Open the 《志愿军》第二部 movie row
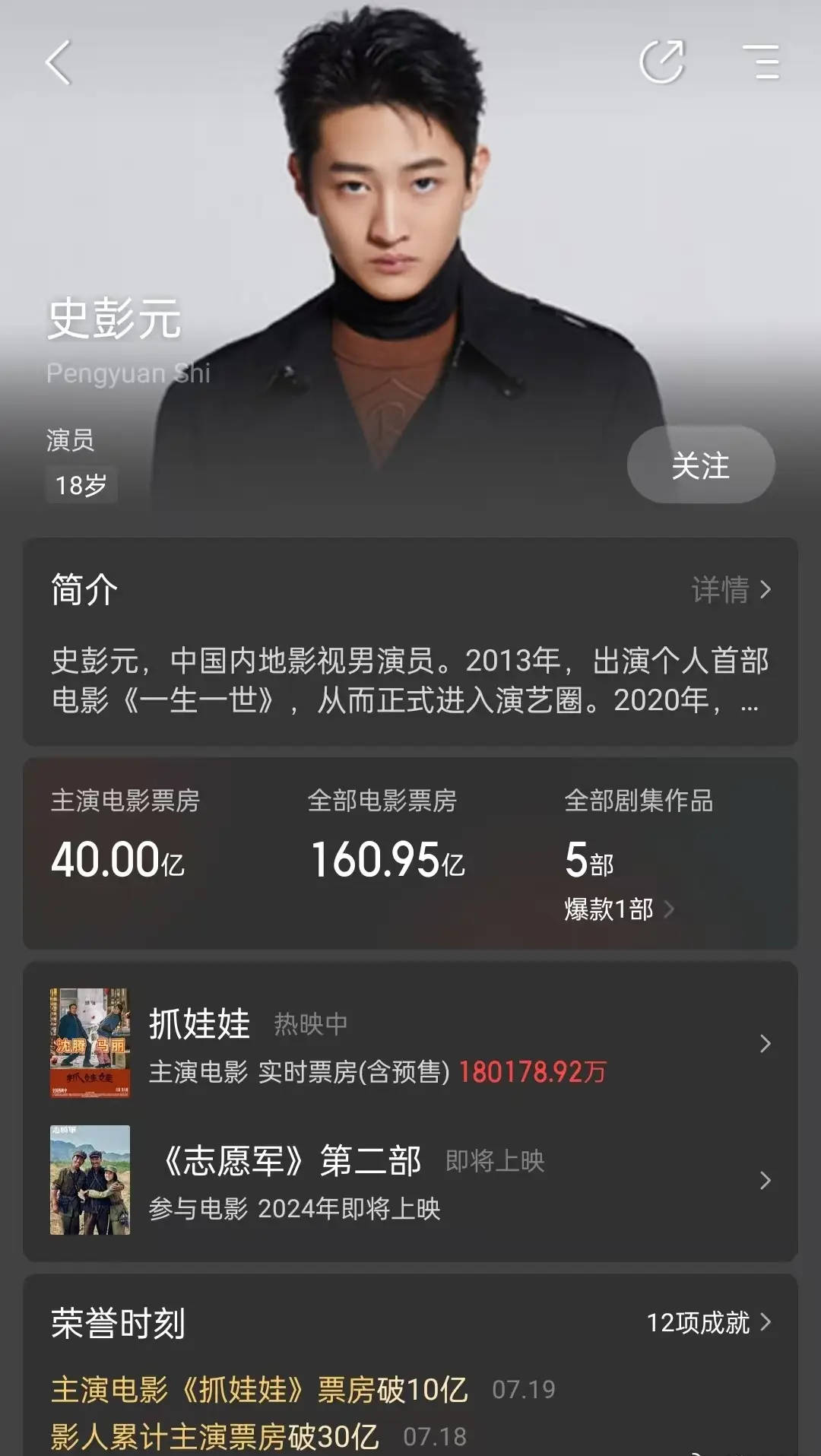The height and width of the screenshot is (1456, 821). 410,1180
